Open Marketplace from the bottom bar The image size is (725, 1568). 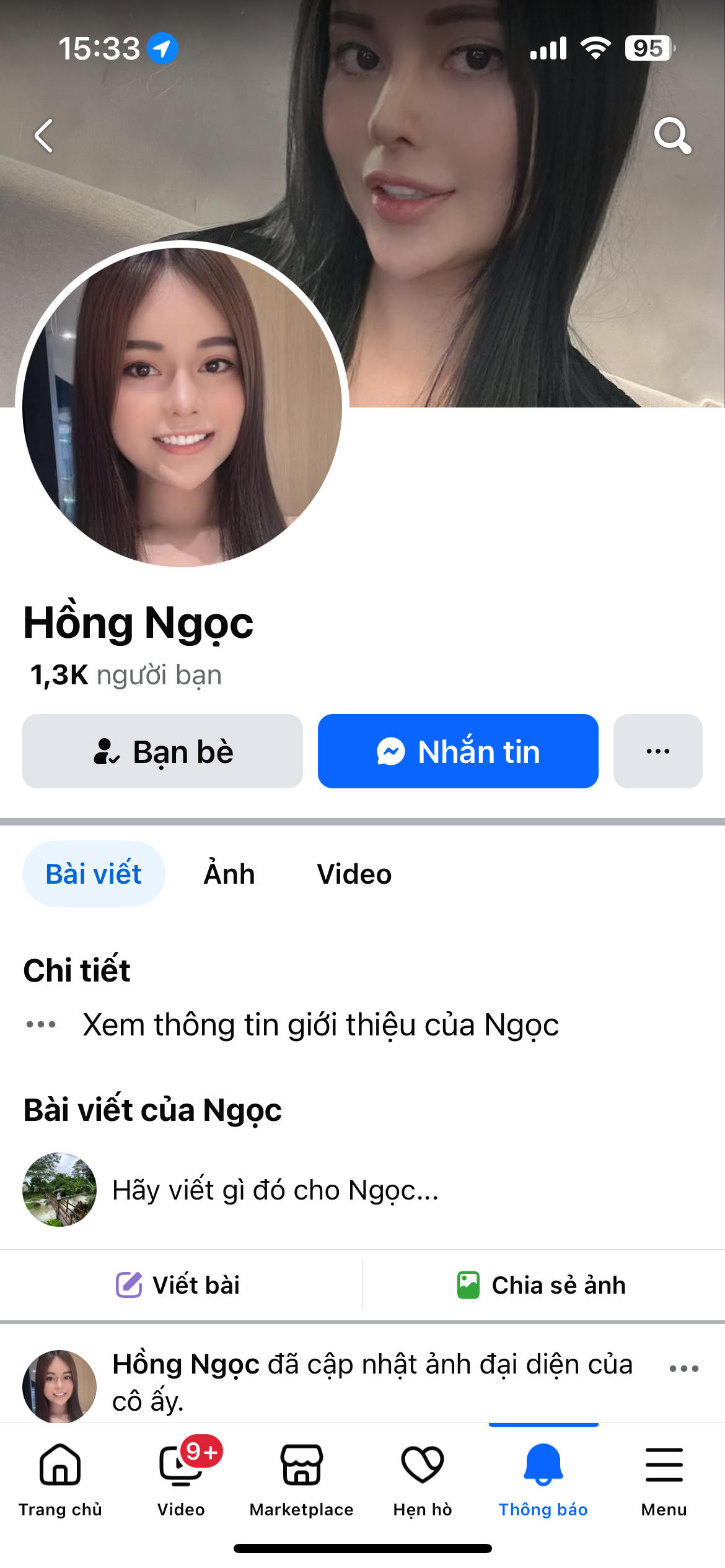point(302,1478)
